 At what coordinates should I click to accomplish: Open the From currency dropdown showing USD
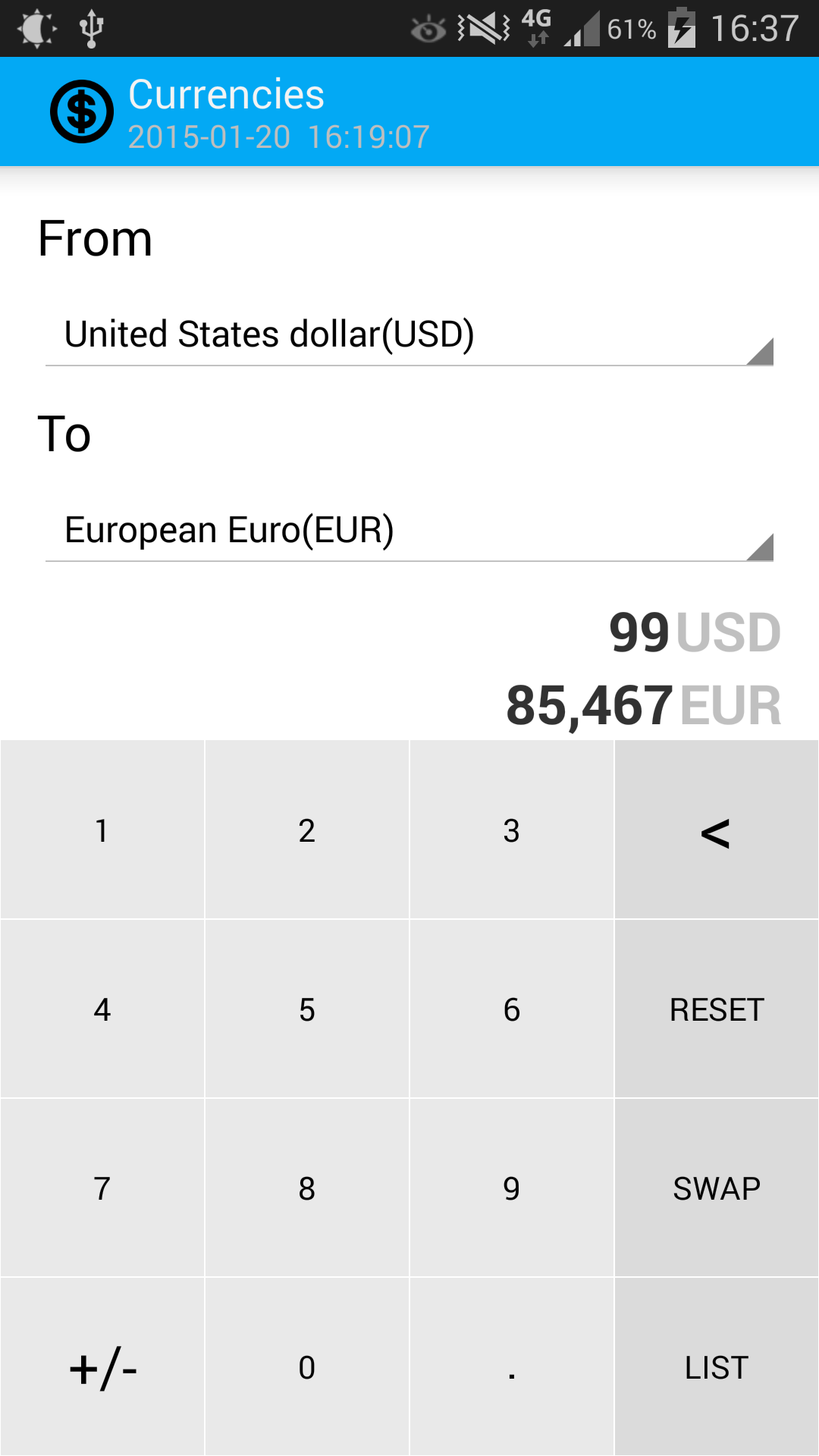point(409,334)
